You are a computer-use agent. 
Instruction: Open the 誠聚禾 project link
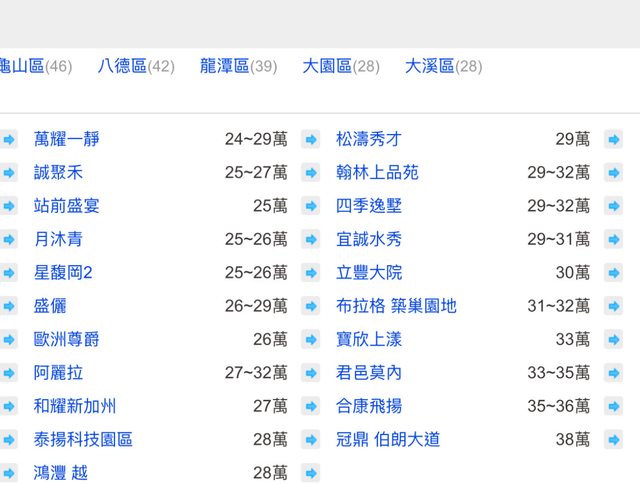click(58, 172)
